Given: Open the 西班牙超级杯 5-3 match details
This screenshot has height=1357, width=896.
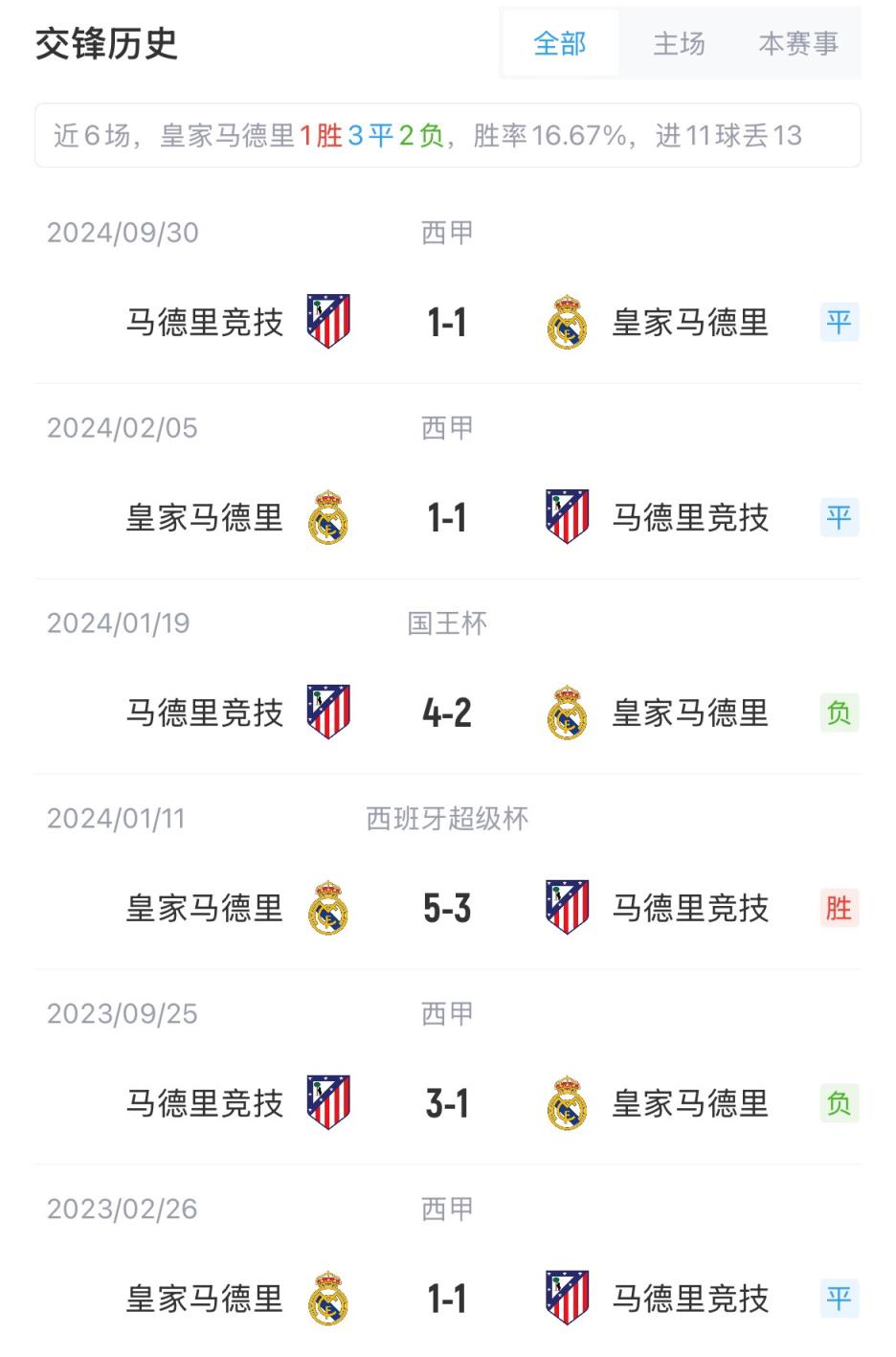Looking at the screenshot, I should [447, 909].
